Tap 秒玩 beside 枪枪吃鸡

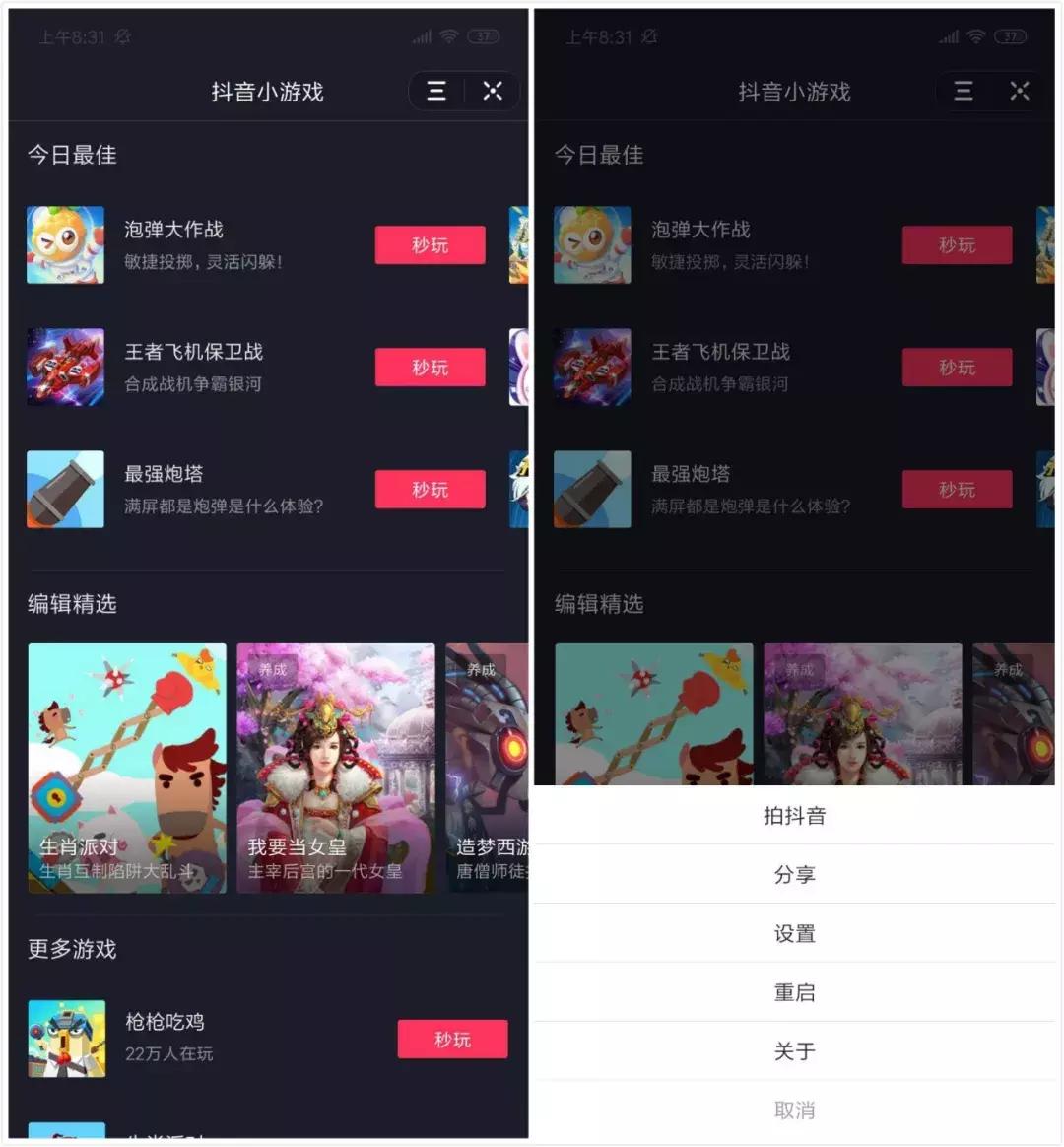point(452,1039)
